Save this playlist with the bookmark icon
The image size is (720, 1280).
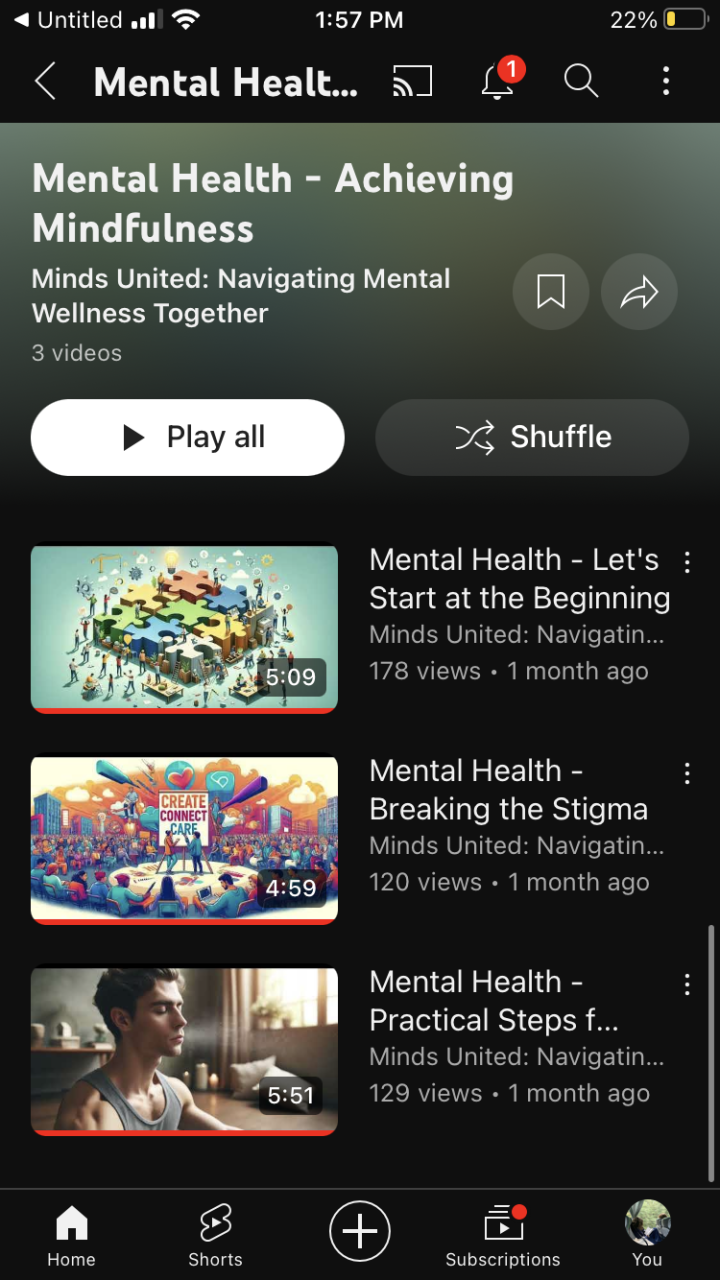click(x=551, y=292)
